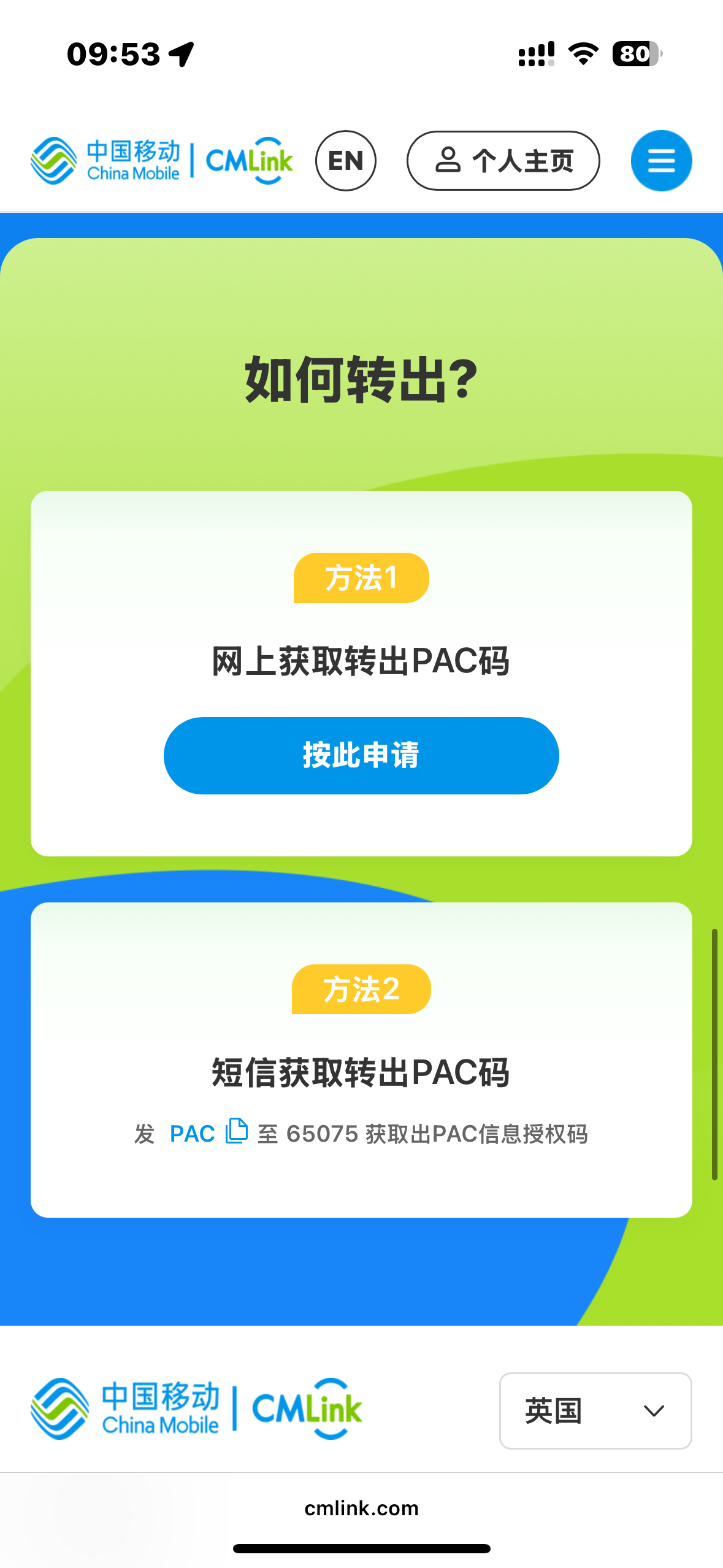This screenshot has width=723, height=1568.
Task: Open the hamburger navigation menu
Action: coord(661,160)
